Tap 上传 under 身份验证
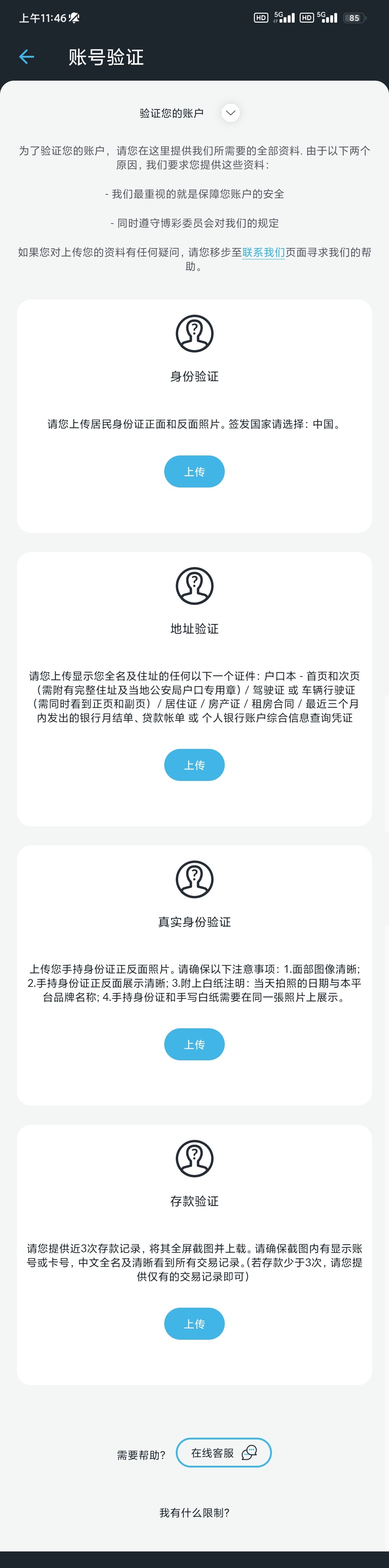 pos(194,472)
